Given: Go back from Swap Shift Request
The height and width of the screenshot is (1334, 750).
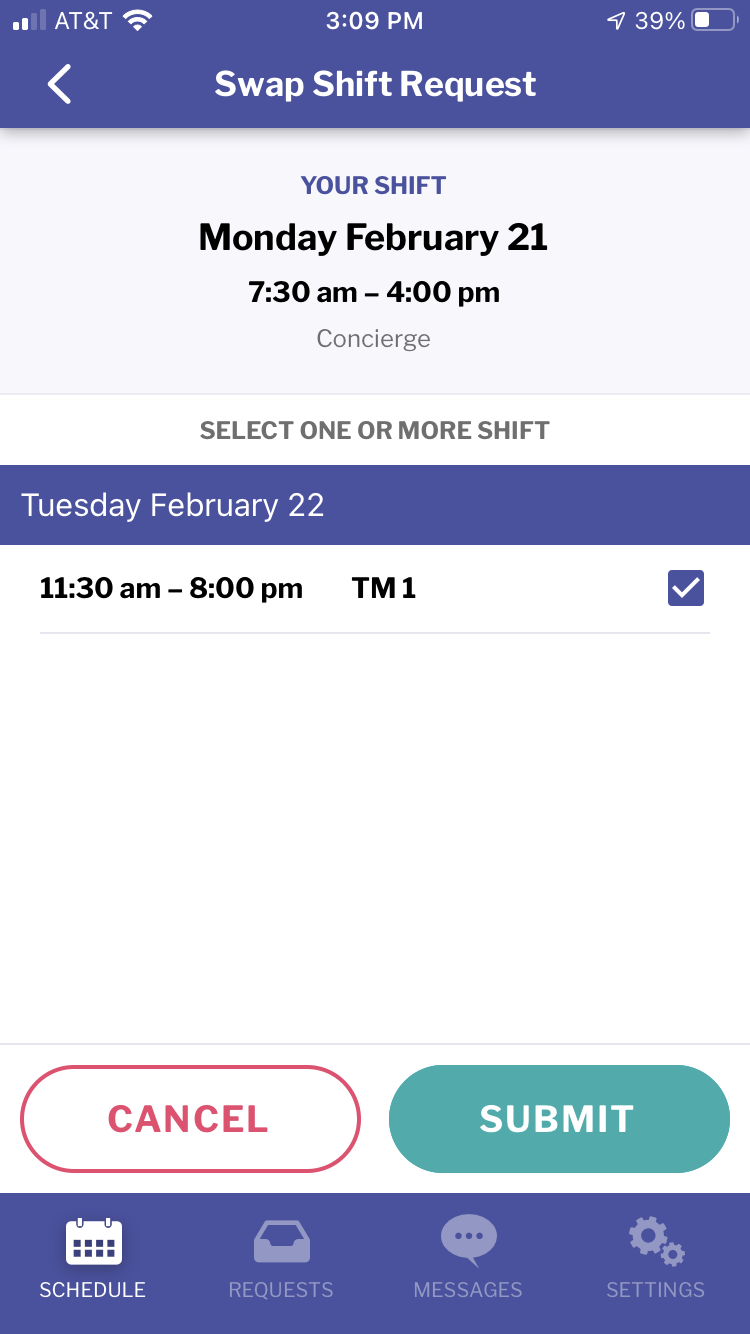Looking at the screenshot, I should [x=60, y=84].
